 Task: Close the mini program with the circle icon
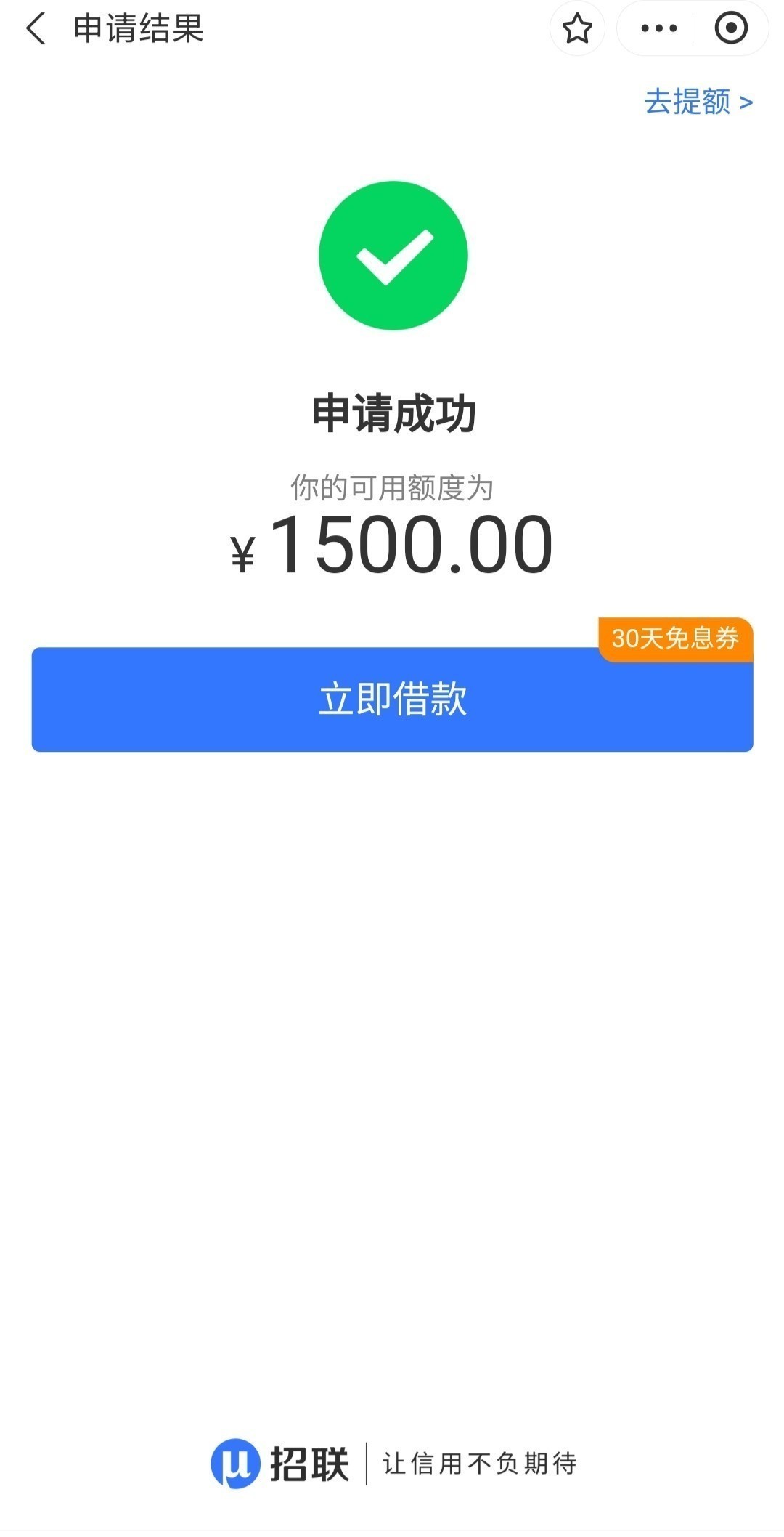tap(730, 29)
